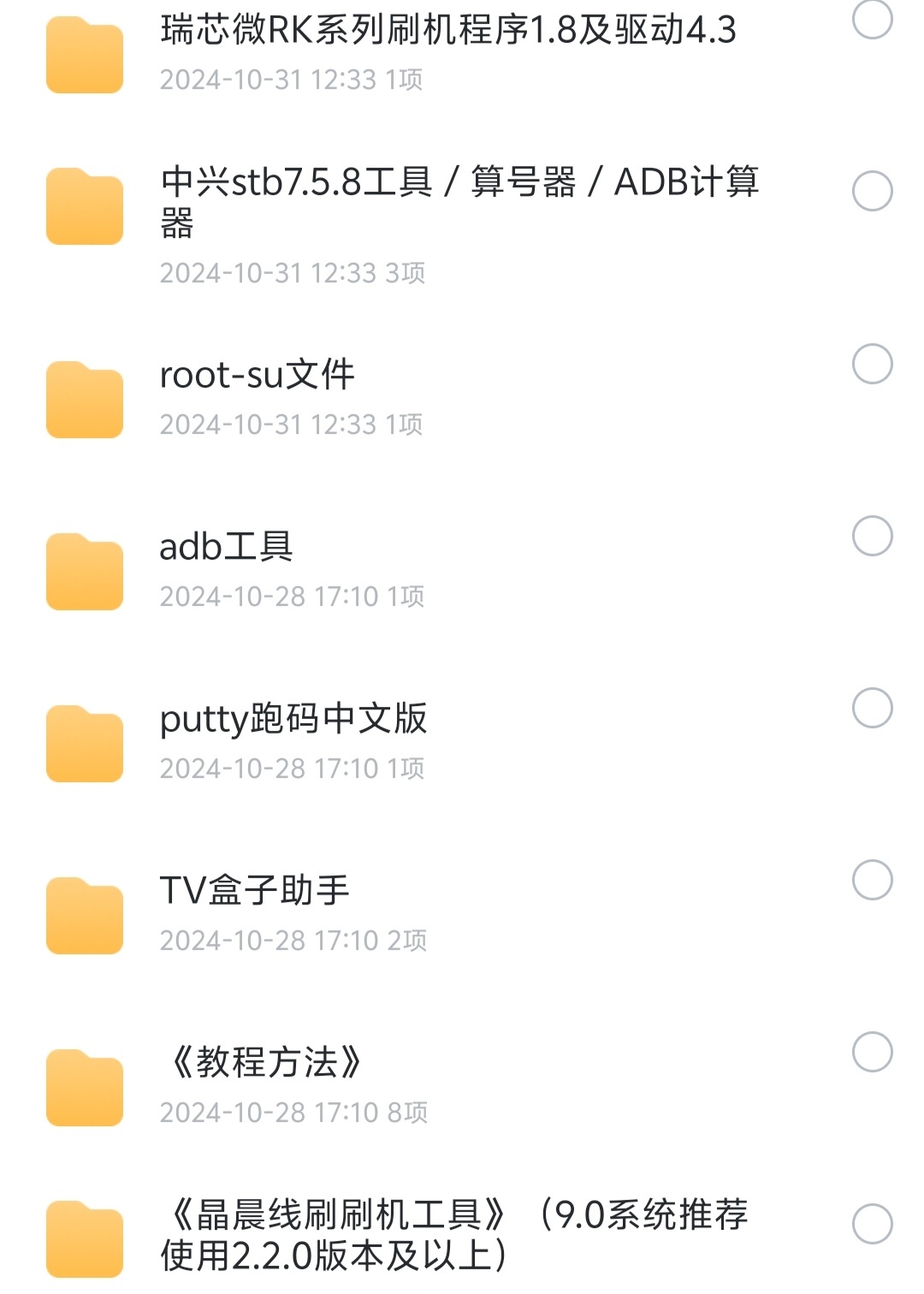Open the 《晶晨线刷刷机工具》 folder

453,1235
